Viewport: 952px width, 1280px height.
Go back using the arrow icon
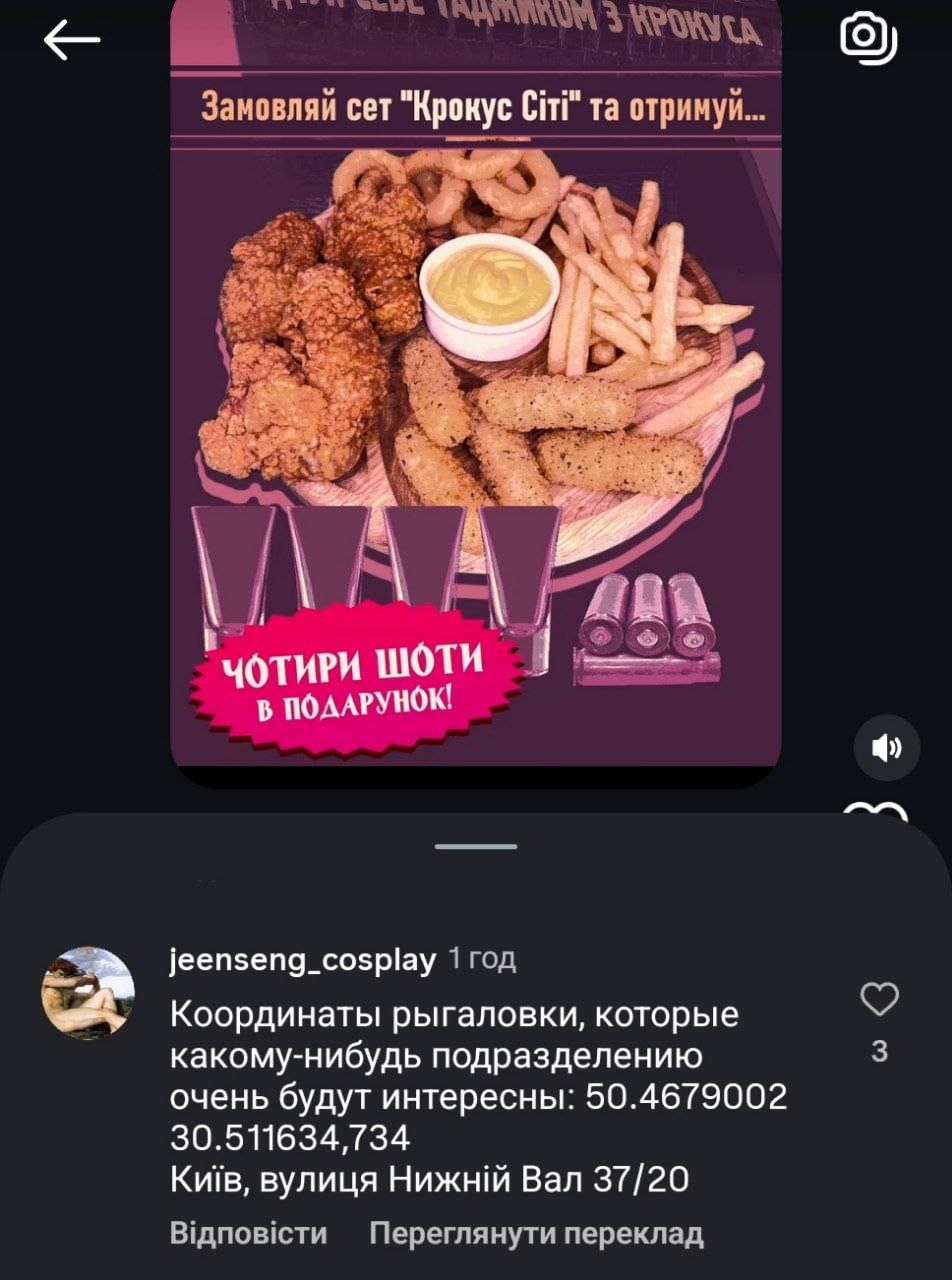point(72,40)
